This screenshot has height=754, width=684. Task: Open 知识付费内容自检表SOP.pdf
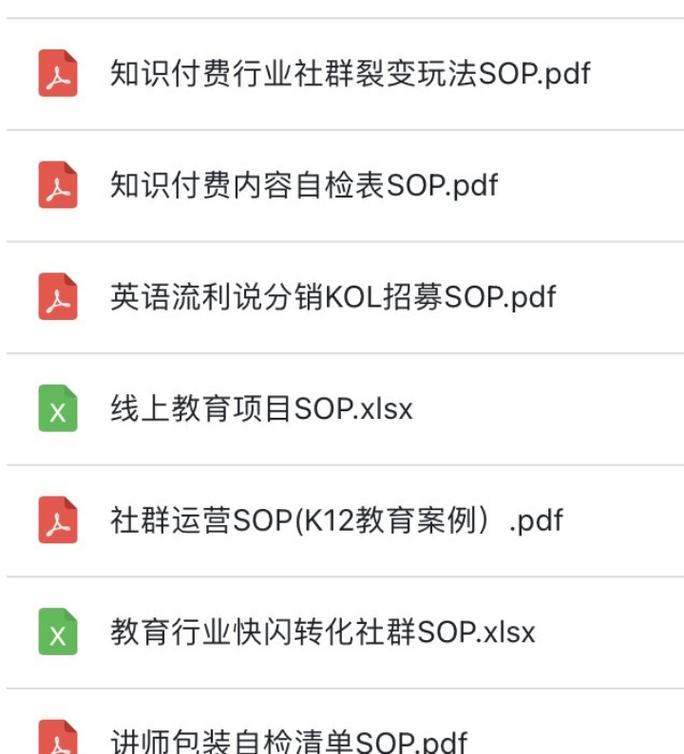[303, 186]
